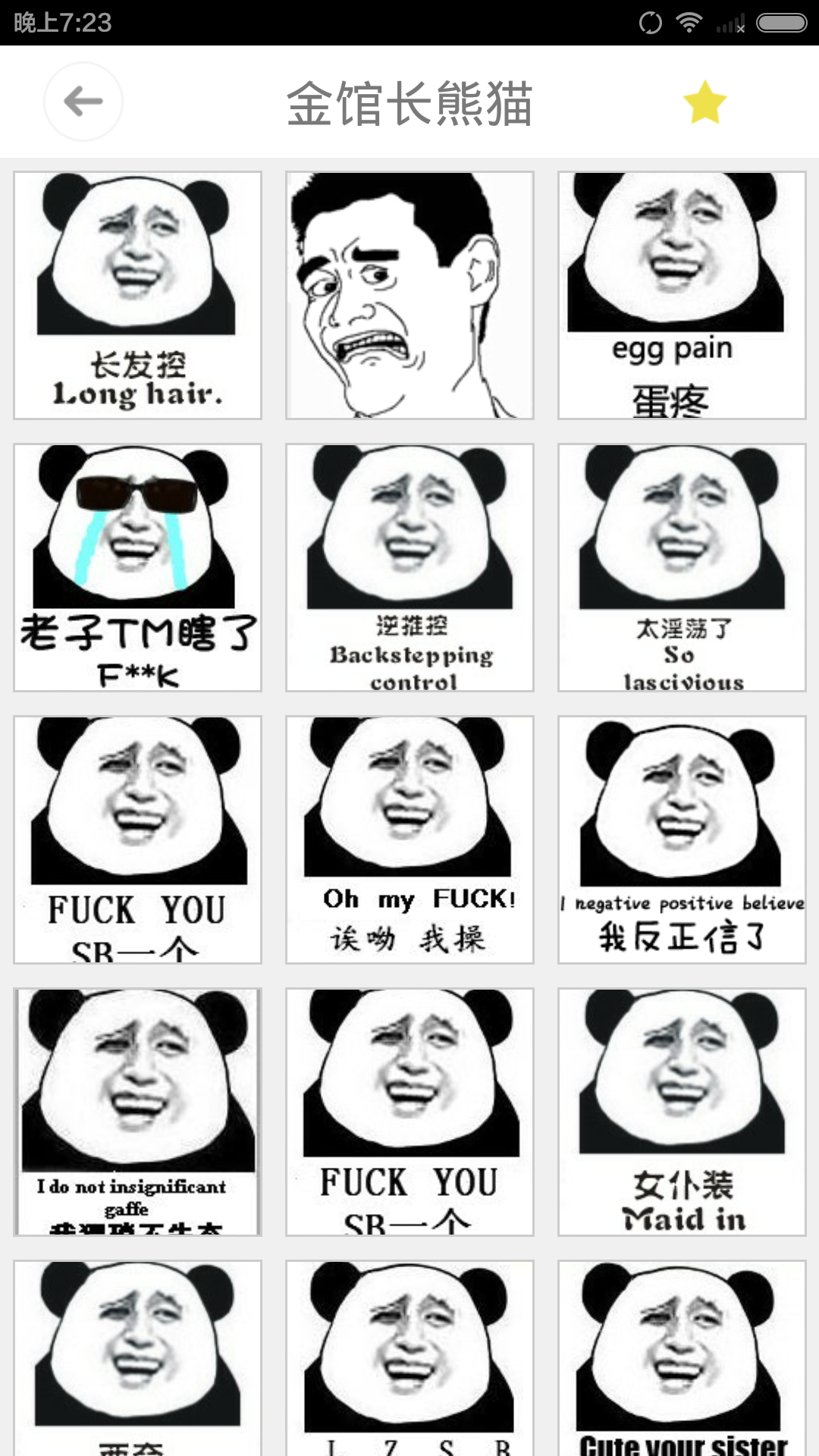The height and width of the screenshot is (1456, 819).
Task: Choose the 'So lascivious' panda sticker
Action: pos(682,567)
